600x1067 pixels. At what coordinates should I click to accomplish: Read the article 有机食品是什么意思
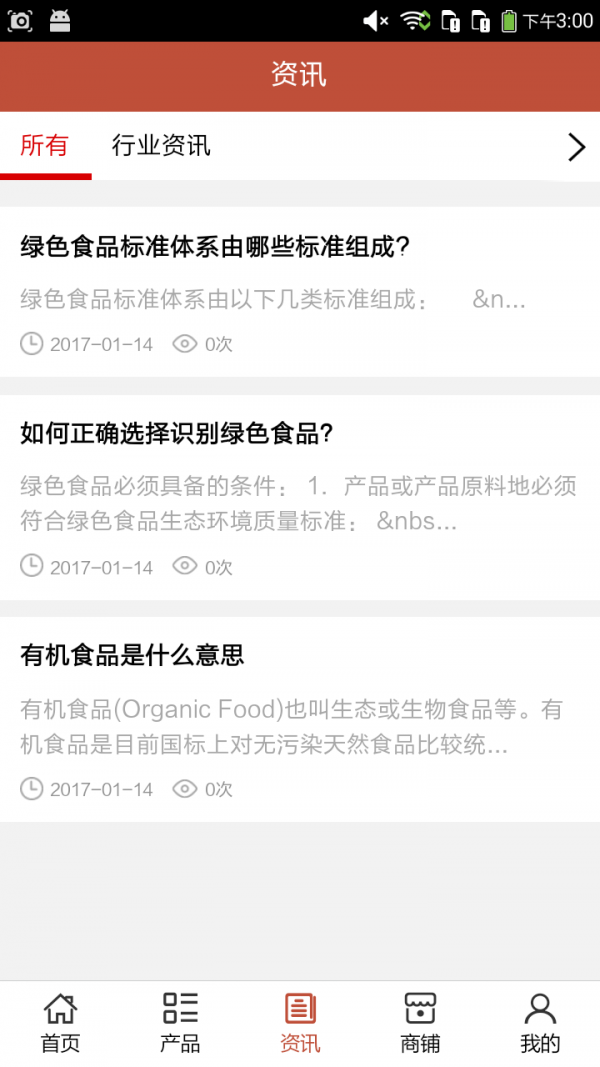tap(132, 656)
